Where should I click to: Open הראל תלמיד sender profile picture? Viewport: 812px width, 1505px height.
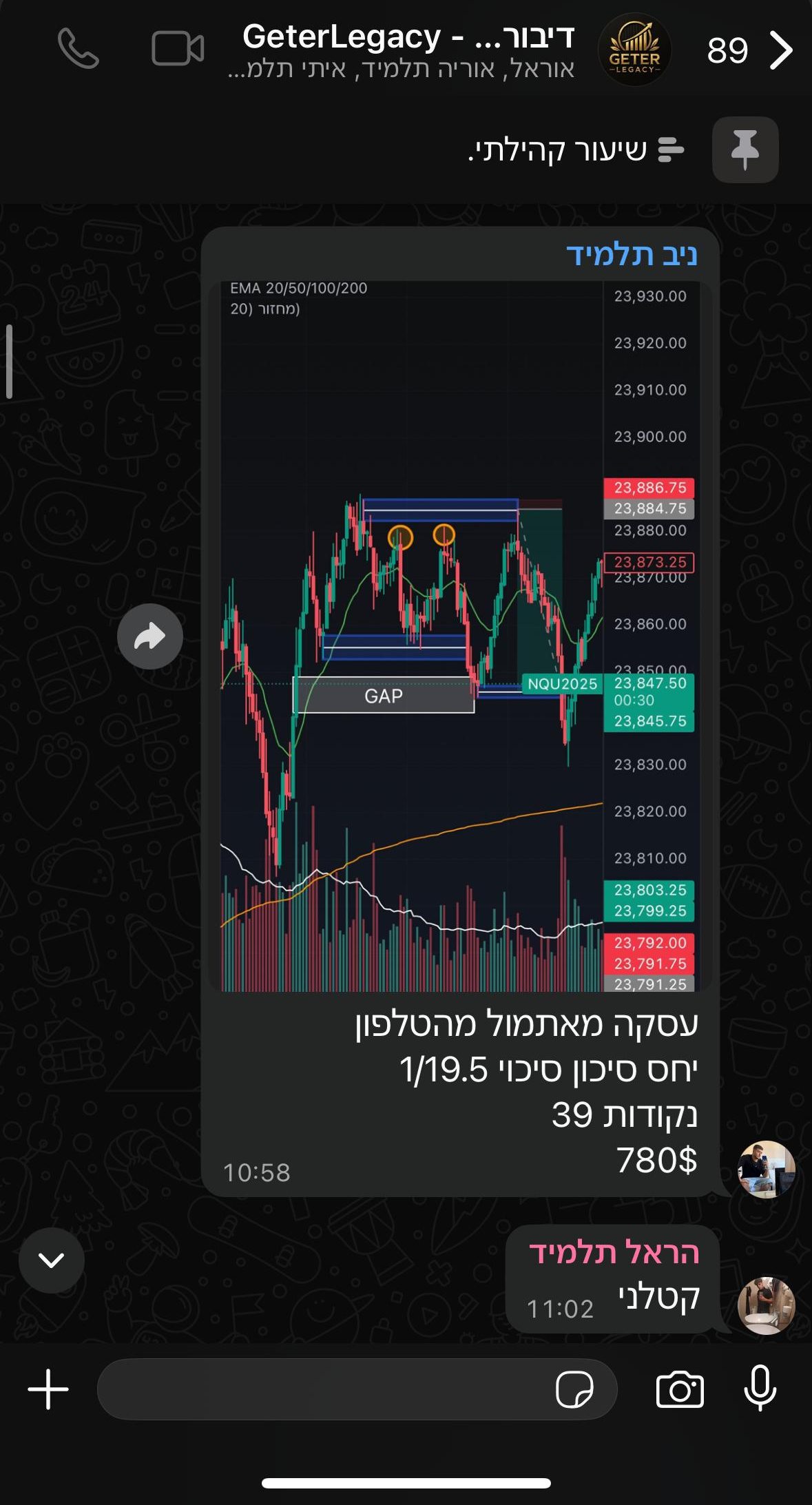click(x=766, y=1305)
